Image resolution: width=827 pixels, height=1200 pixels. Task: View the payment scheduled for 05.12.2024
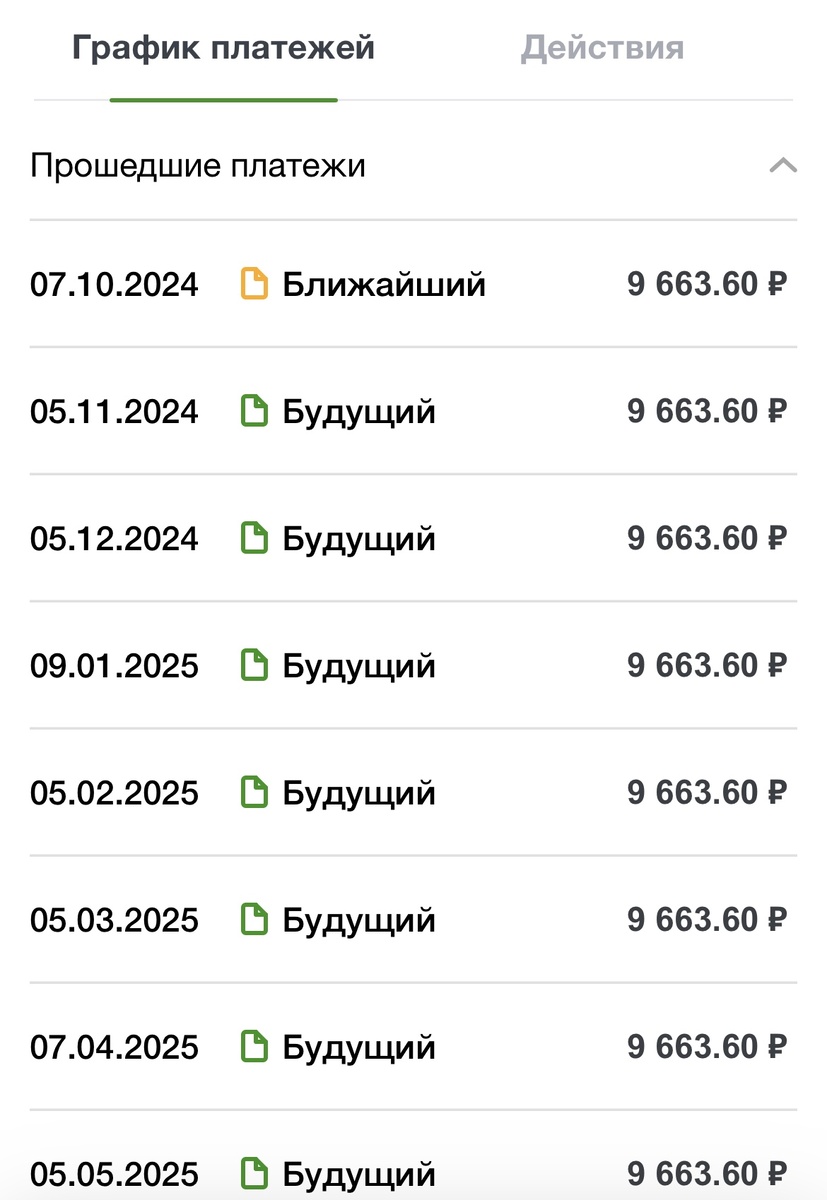(x=412, y=539)
